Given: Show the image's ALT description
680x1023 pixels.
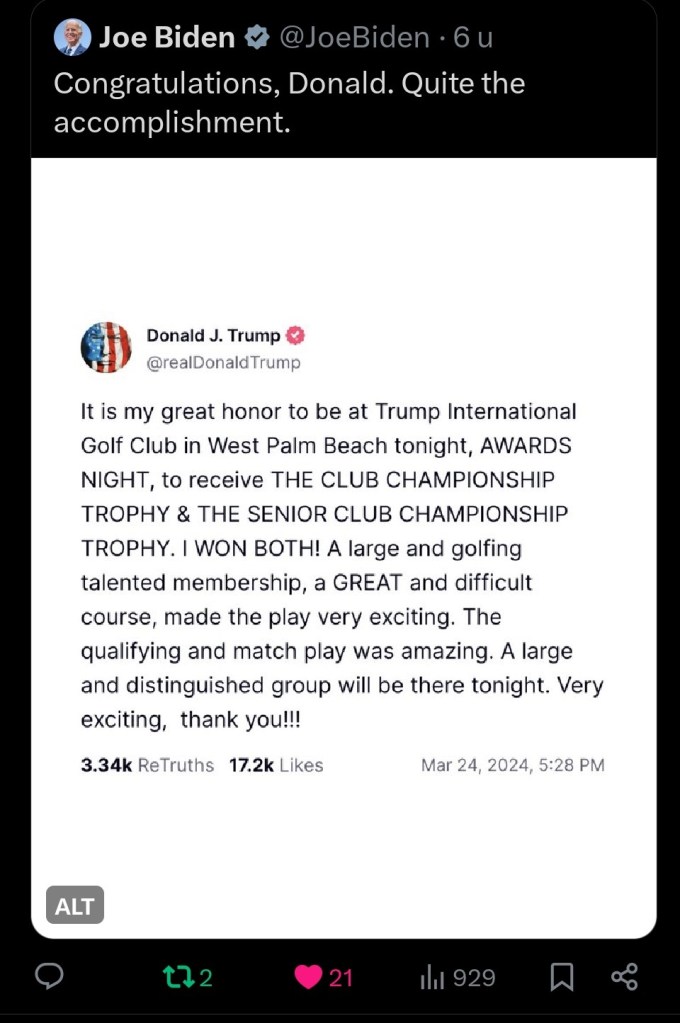Looking at the screenshot, I should tap(75, 906).
